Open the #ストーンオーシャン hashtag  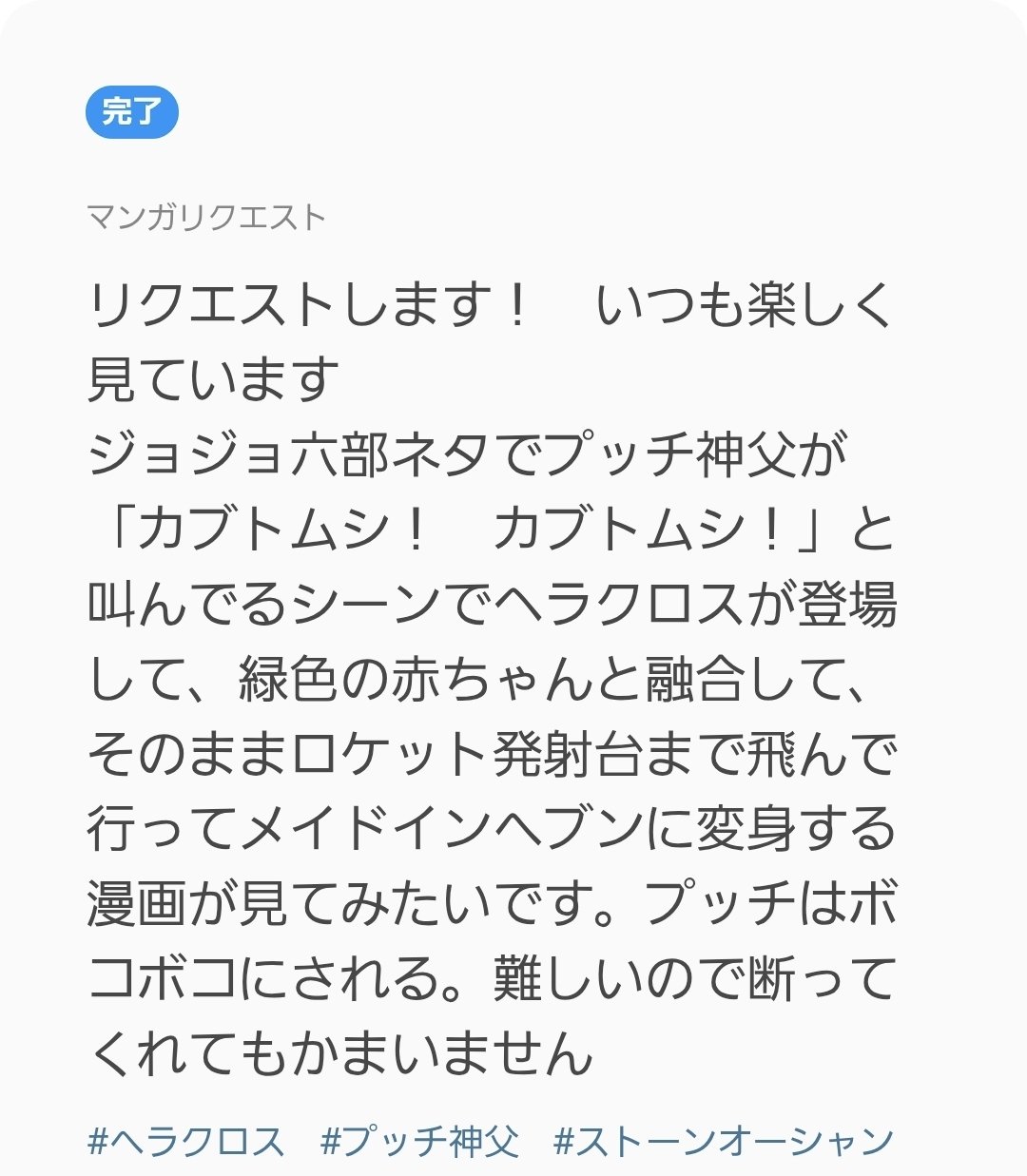coord(723,1141)
